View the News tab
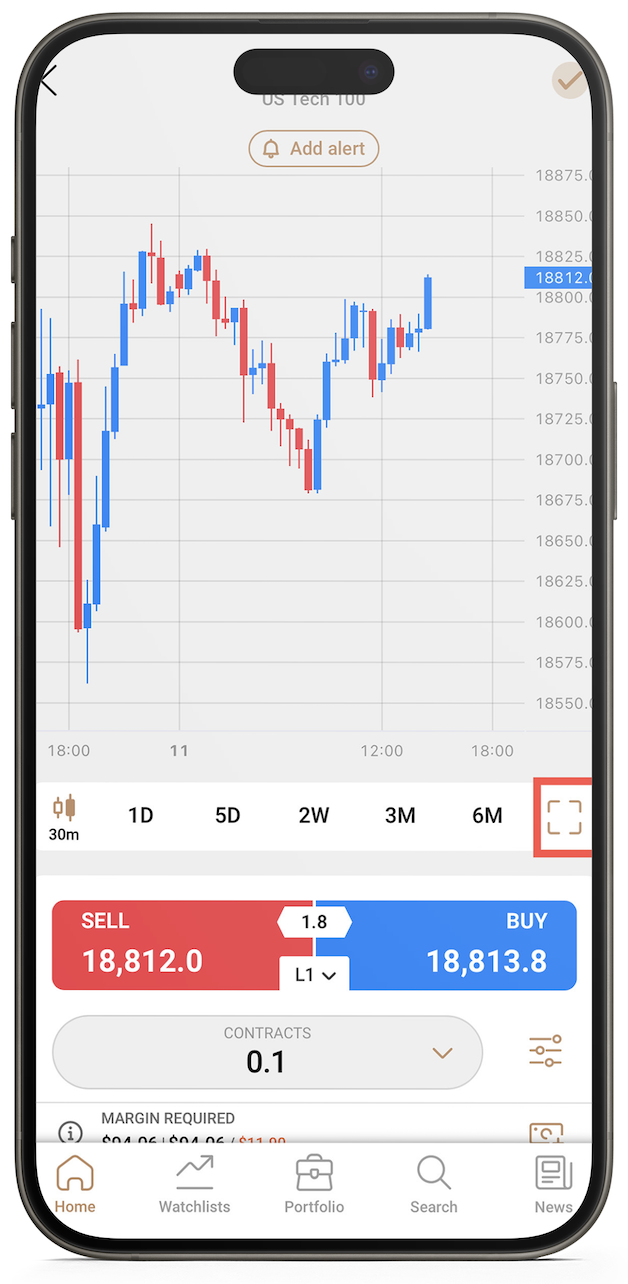Viewport: 628px width, 1284px height. [x=553, y=1184]
